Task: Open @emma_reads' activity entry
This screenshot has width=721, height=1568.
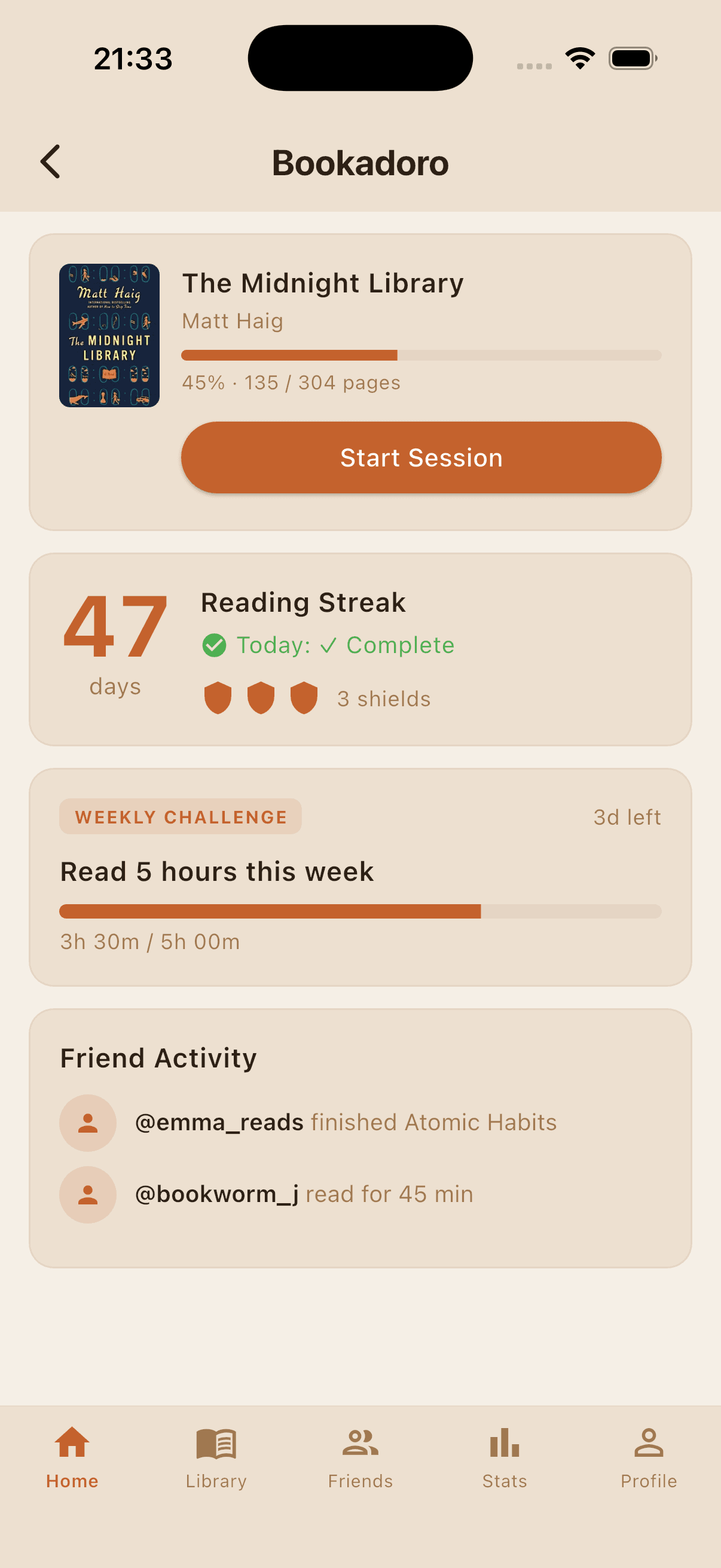Action: pos(345,1122)
